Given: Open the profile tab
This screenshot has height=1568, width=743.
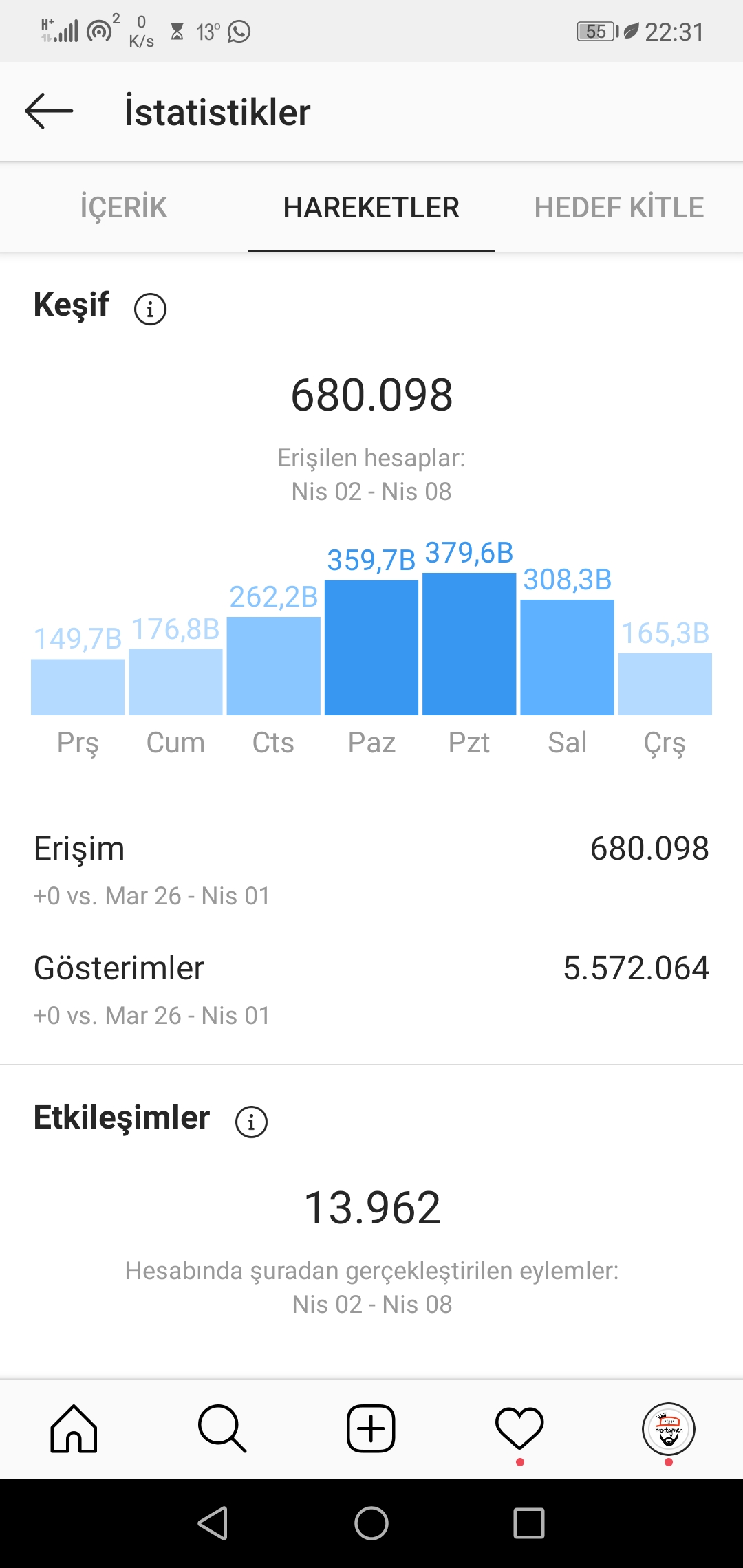Looking at the screenshot, I should tap(669, 1428).
